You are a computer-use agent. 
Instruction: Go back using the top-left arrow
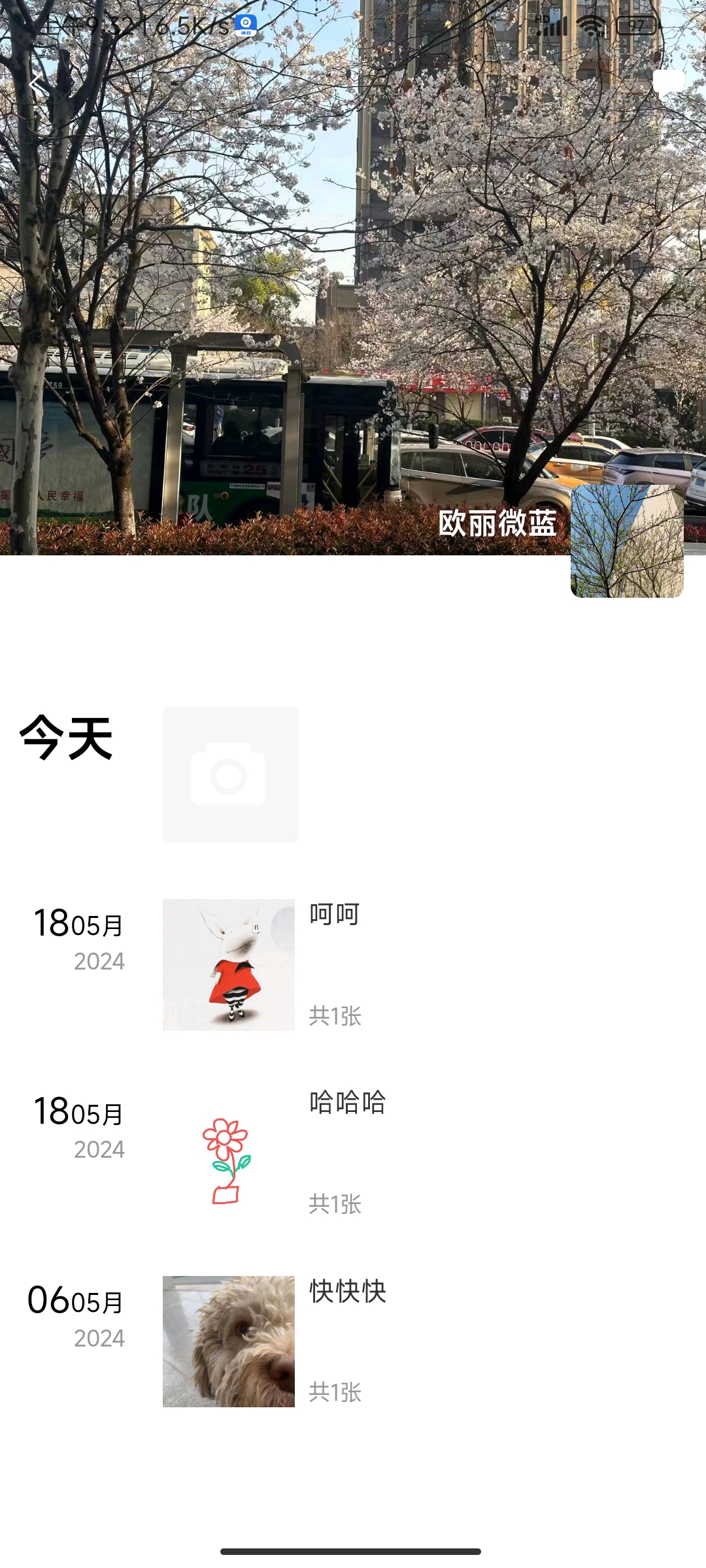point(36,83)
